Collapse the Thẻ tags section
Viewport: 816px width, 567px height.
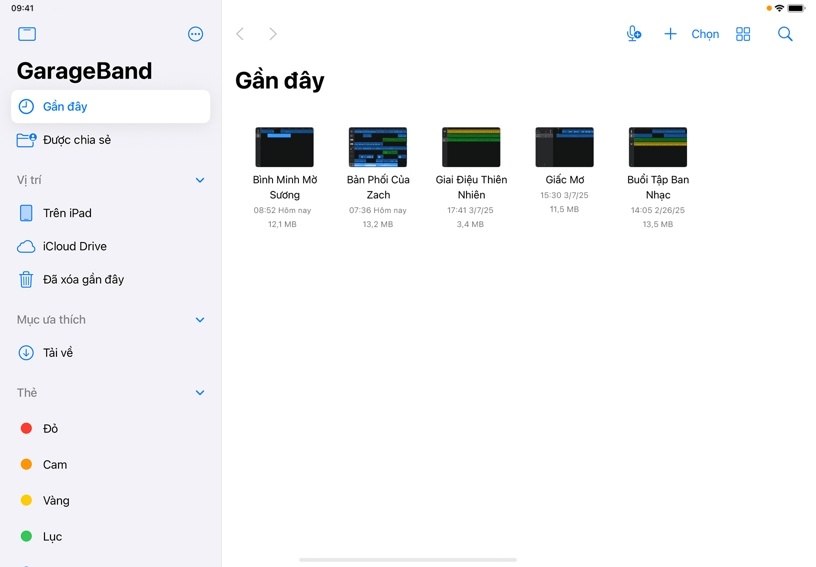(x=200, y=393)
